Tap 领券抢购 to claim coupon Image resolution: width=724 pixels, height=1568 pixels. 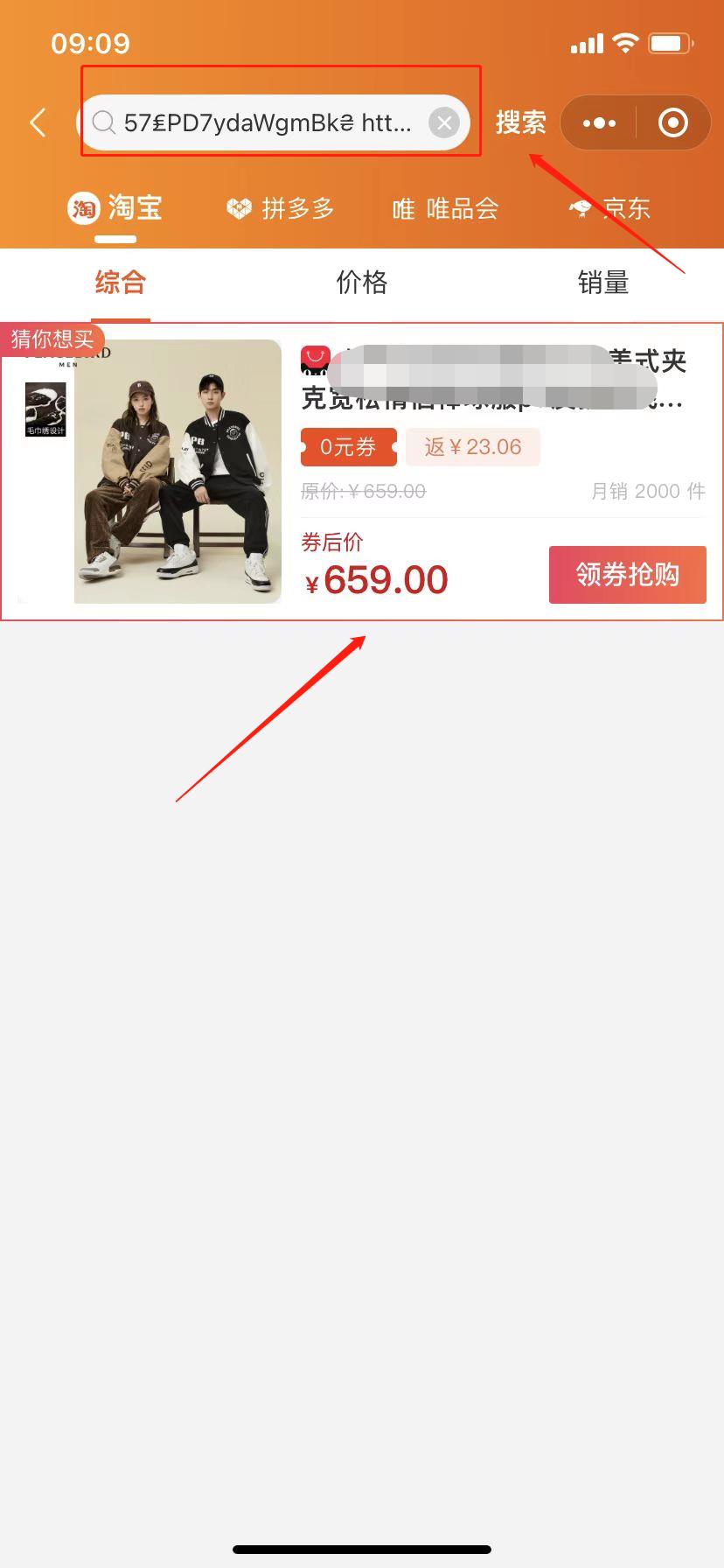pyautogui.click(x=627, y=575)
